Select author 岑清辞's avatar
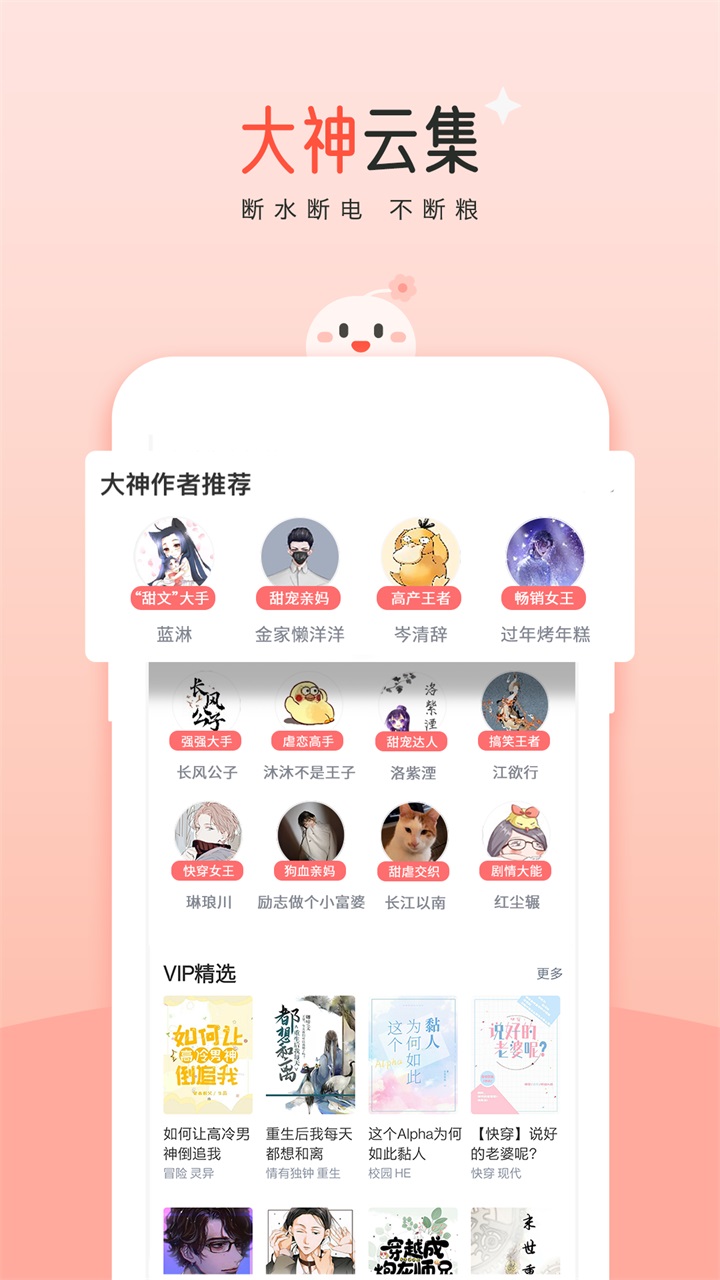The image size is (720, 1280). tap(418, 552)
